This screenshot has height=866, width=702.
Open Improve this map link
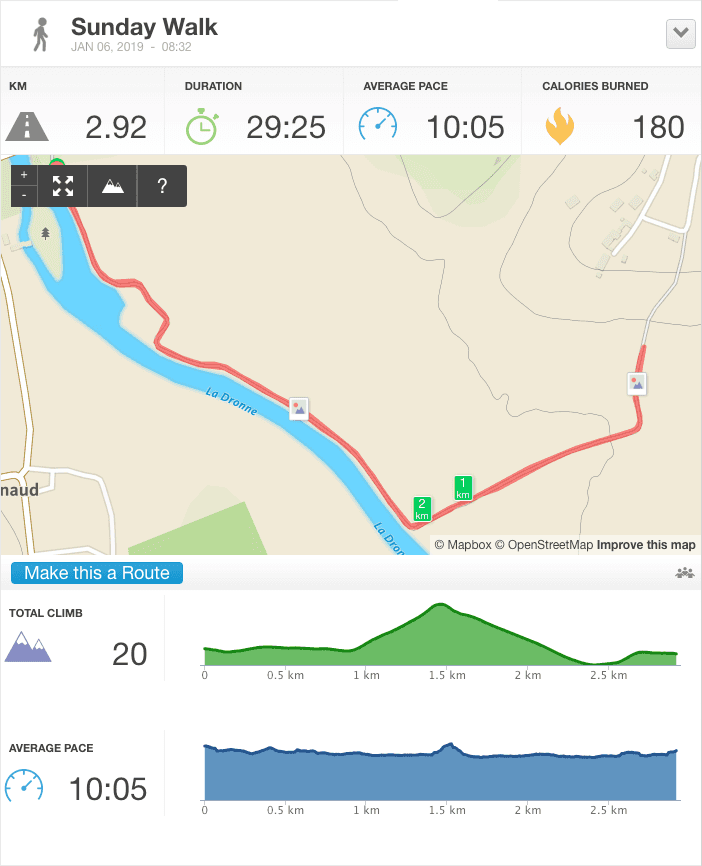click(646, 545)
